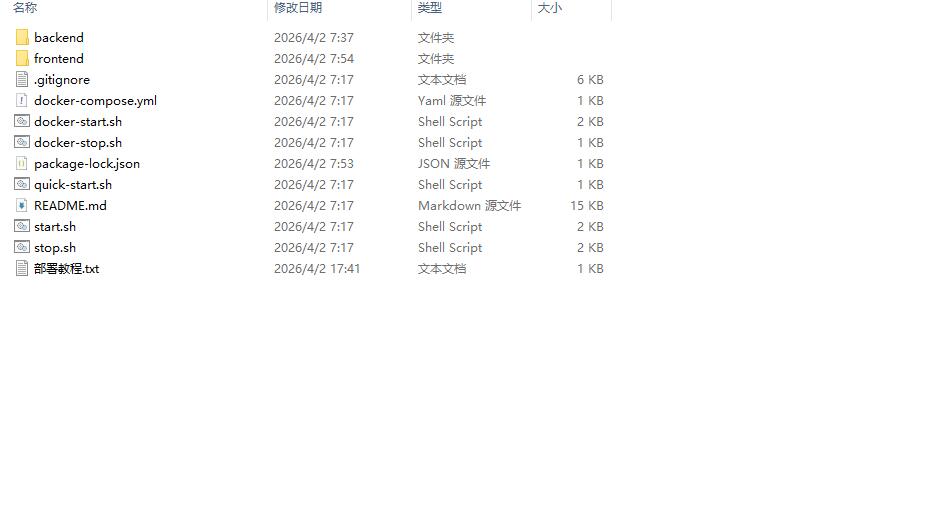
Task: Select the 部署教程.txt file
Action: click(x=66, y=268)
